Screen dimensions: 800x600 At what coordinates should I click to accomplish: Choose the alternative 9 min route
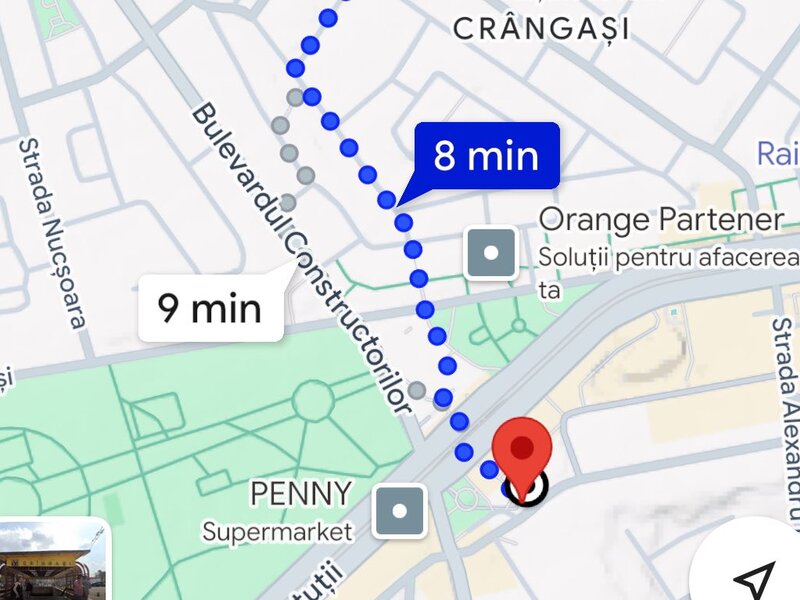[x=210, y=307]
